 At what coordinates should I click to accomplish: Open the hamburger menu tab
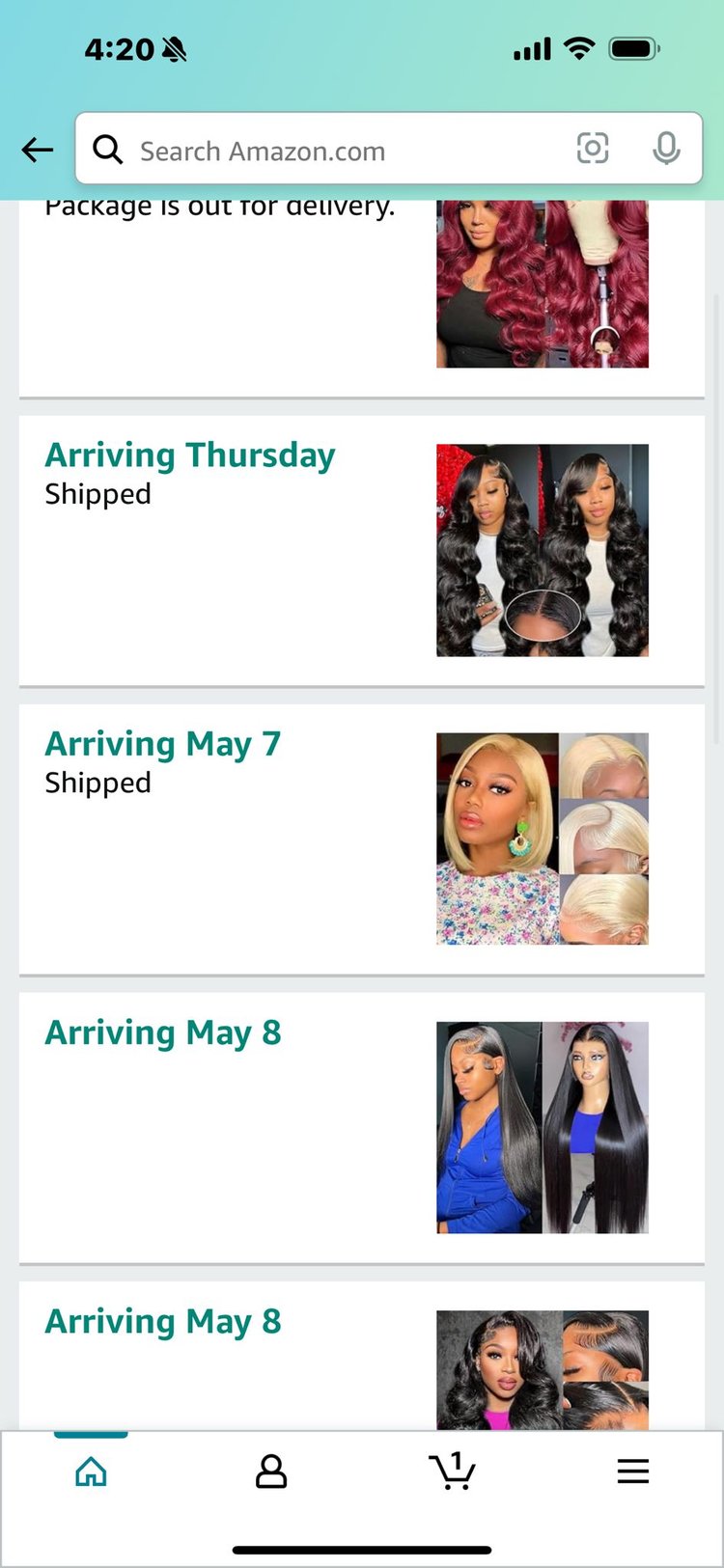[633, 1472]
